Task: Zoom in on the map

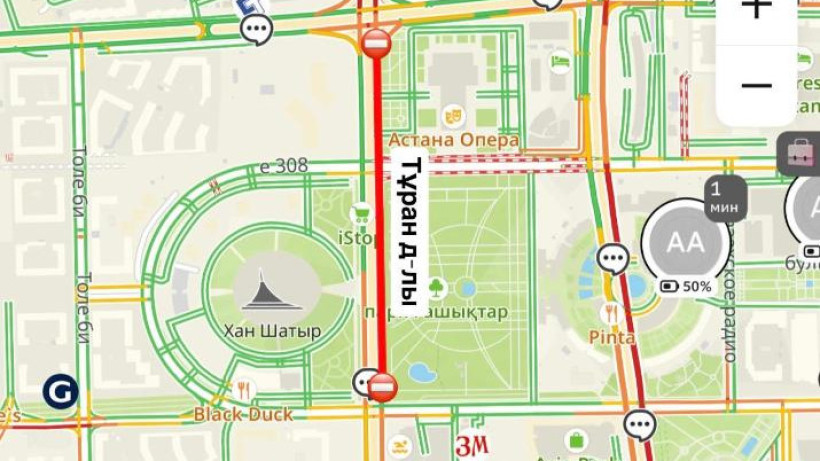Action: [757, 10]
